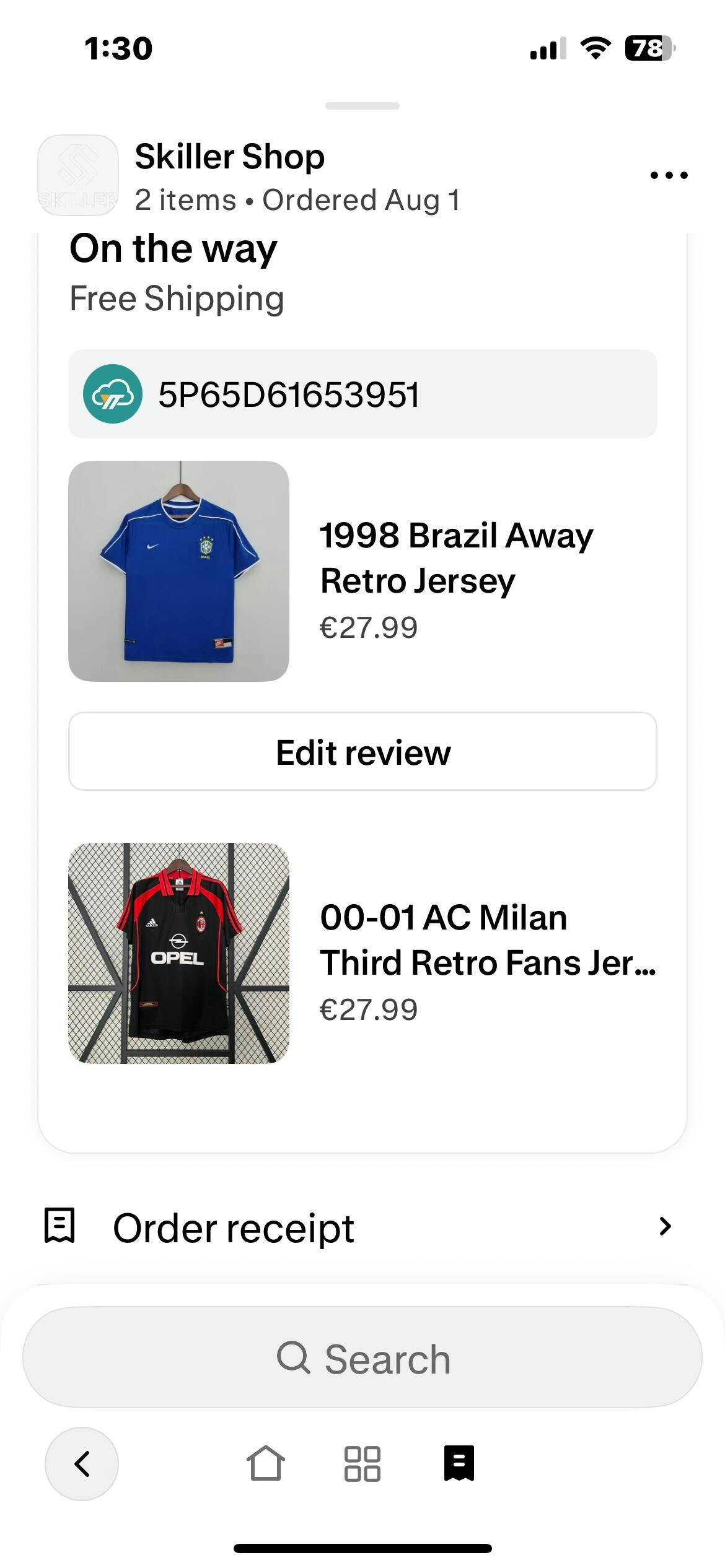Screen dimensions: 725x1568
Task: Switch to the Home tab
Action: (x=266, y=1464)
